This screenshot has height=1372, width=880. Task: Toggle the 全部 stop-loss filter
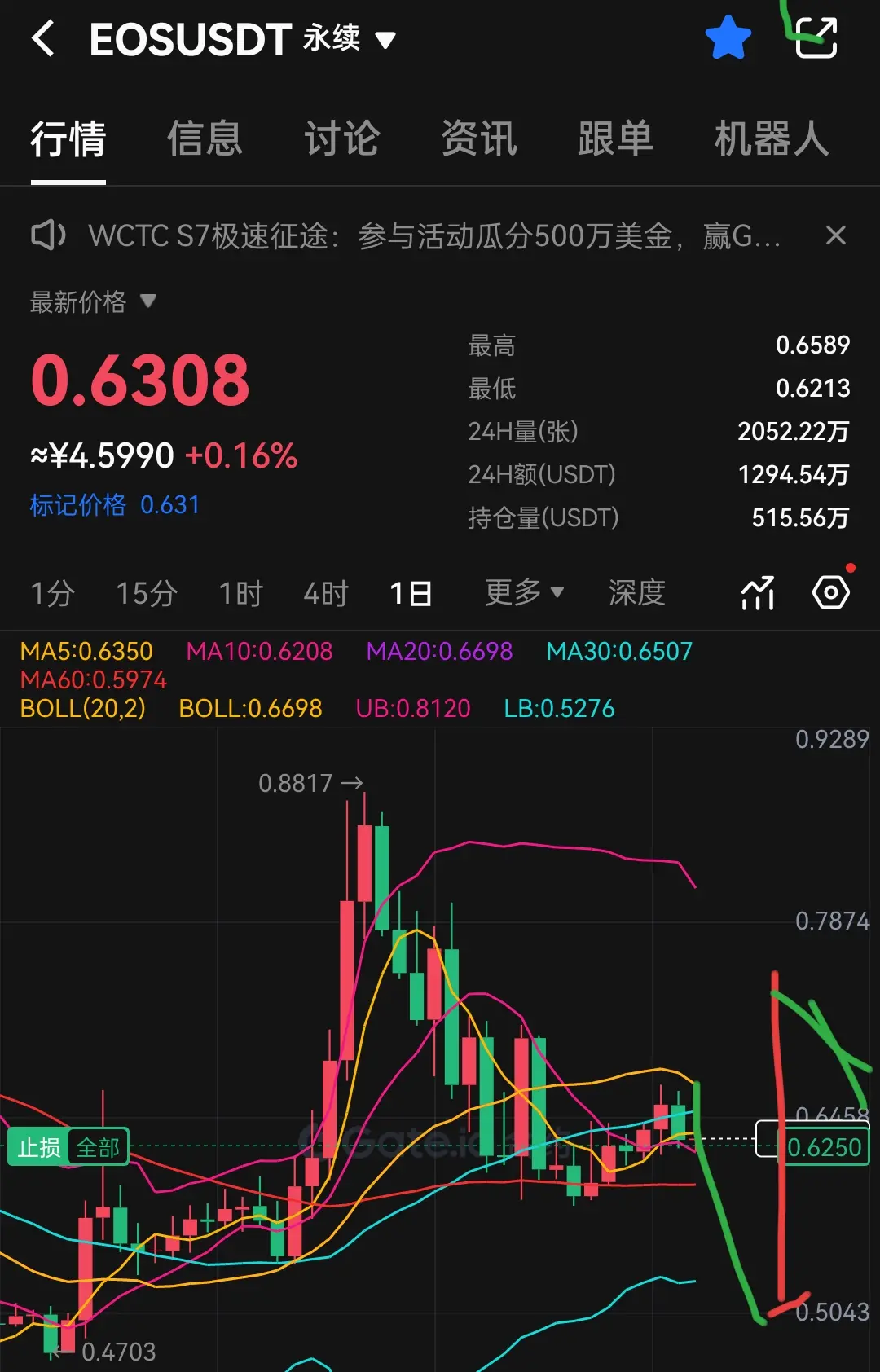tap(99, 1146)
